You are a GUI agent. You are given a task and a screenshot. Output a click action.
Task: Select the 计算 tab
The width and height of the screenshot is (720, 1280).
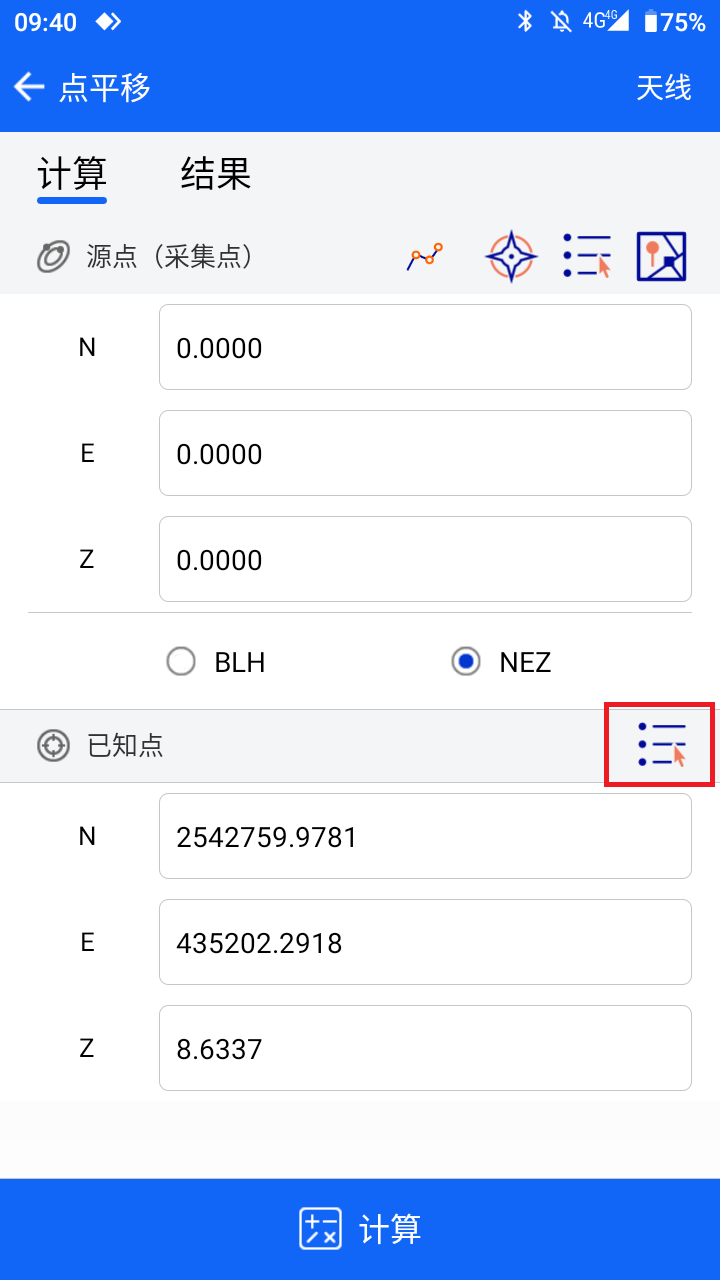pyautogui.click(x=72, y=174)
